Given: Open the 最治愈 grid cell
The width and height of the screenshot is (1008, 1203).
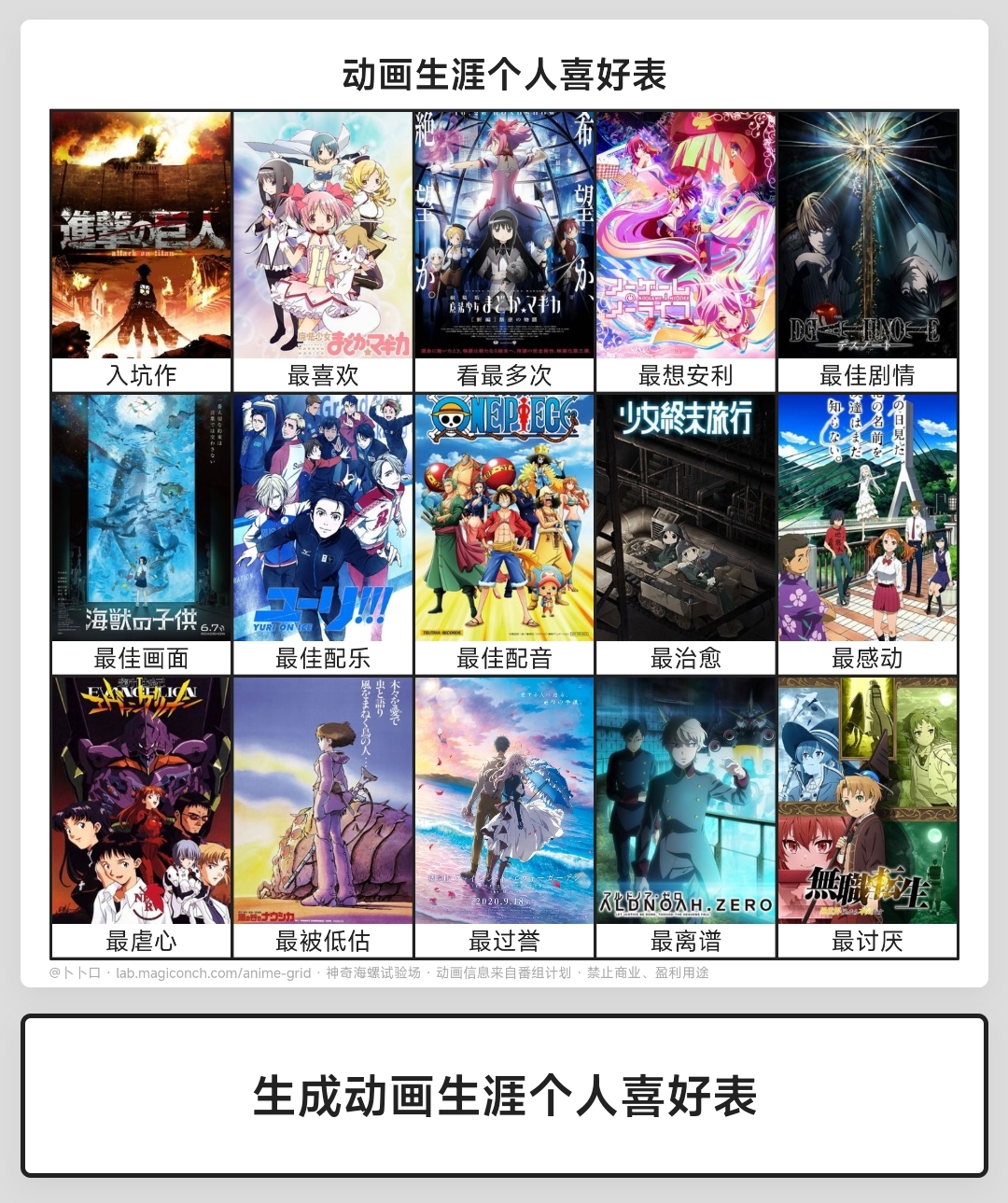Looking at the screenshot, I should pos(685,533).
